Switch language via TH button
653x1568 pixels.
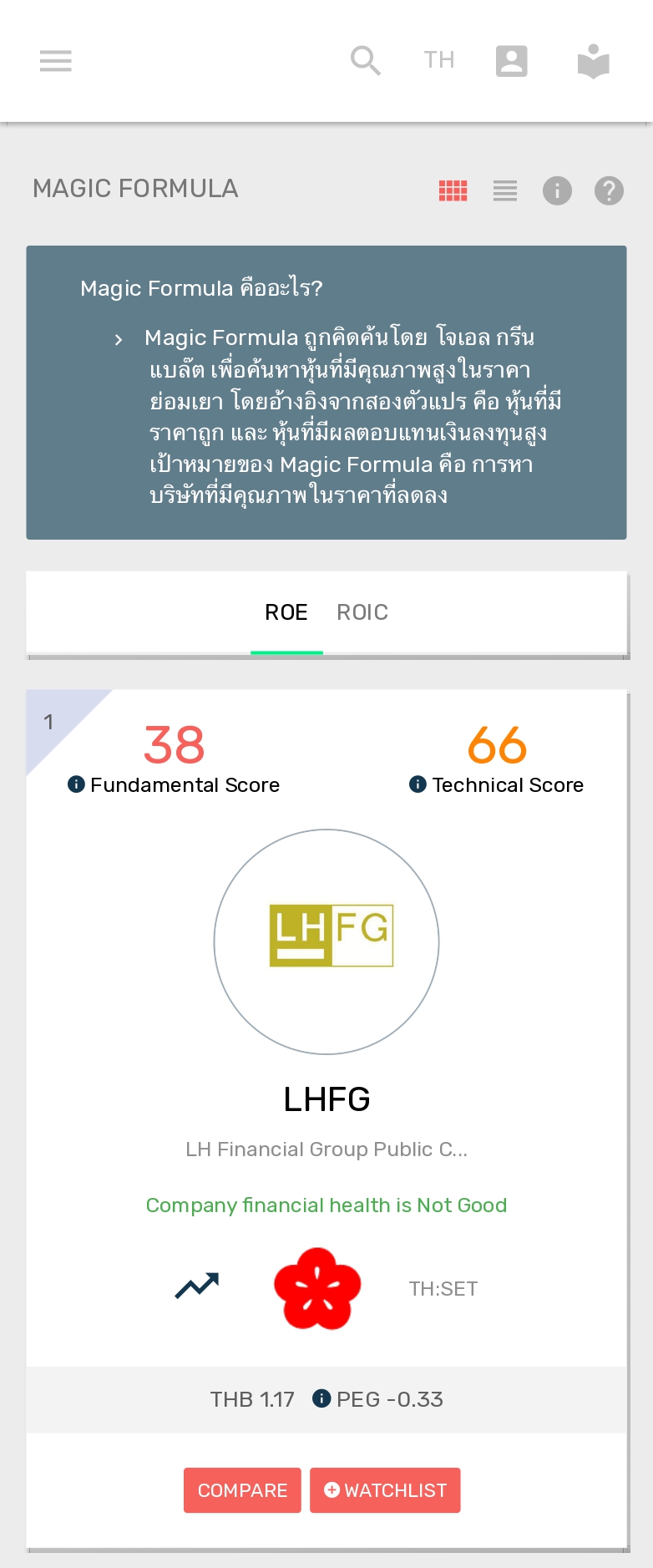click(x=438, y=60)
